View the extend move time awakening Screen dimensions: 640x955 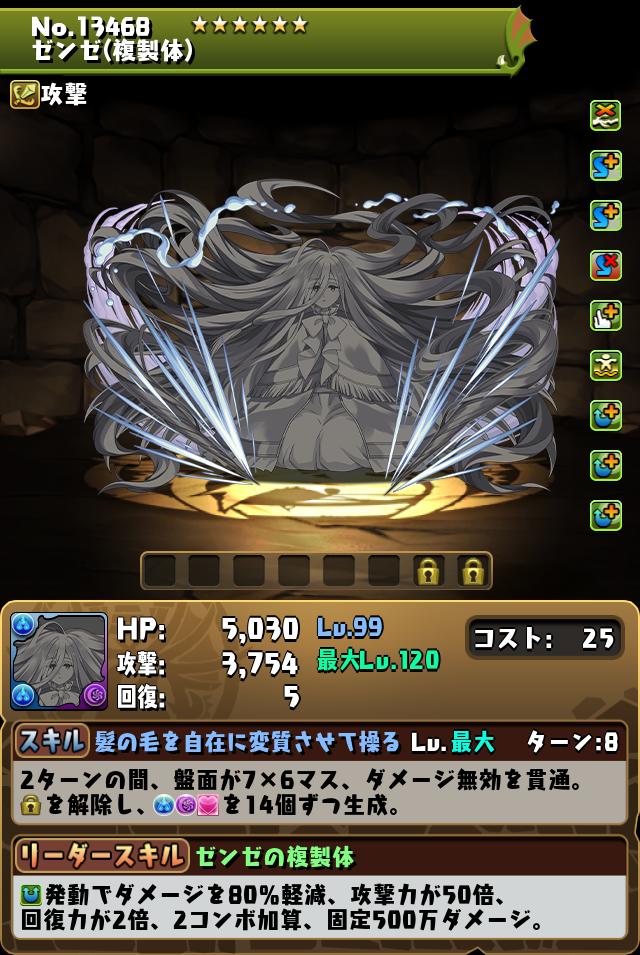(x=605, y=314)
